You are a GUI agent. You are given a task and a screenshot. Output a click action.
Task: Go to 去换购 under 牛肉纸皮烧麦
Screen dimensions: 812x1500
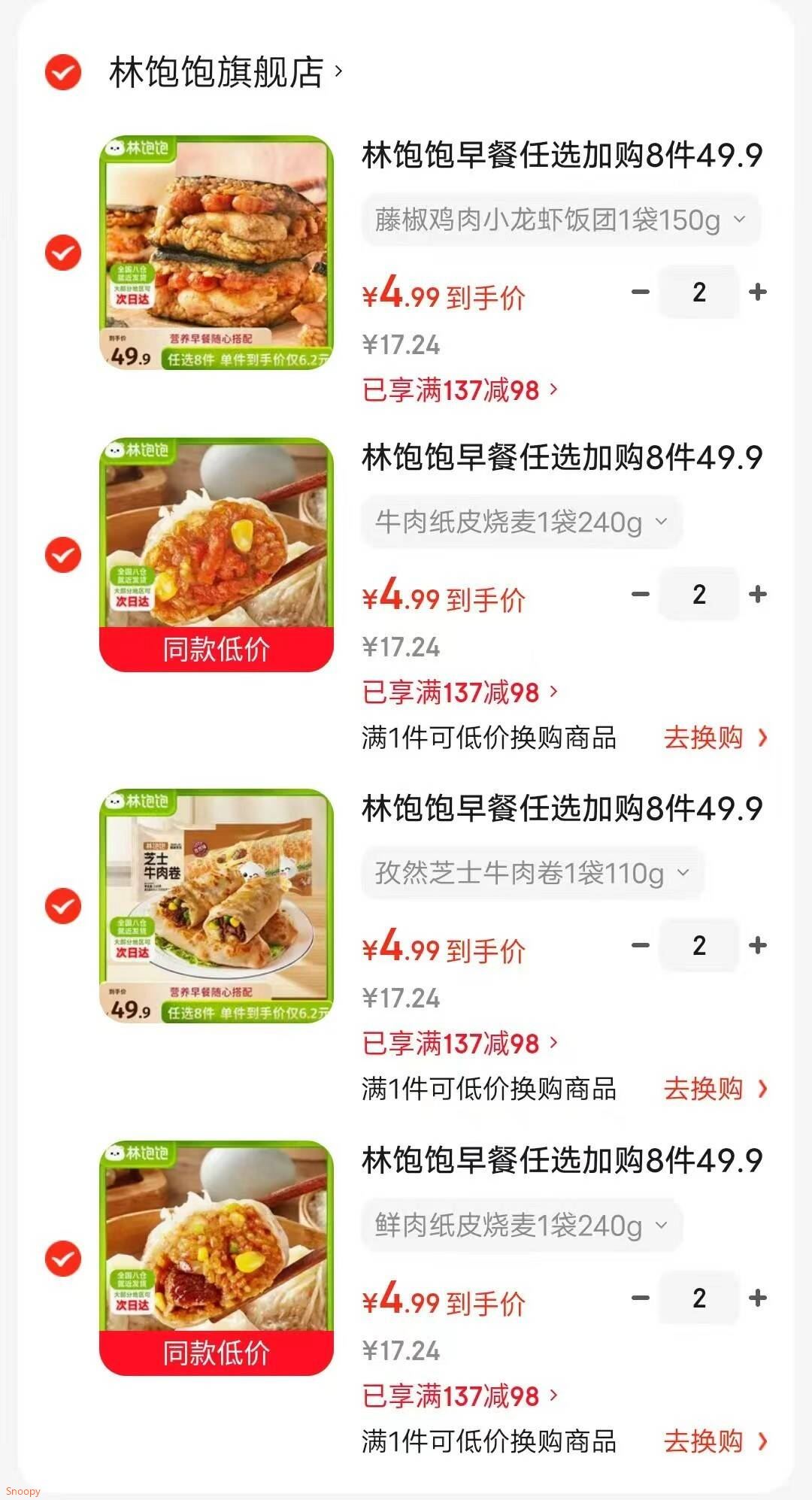(714, 738)
